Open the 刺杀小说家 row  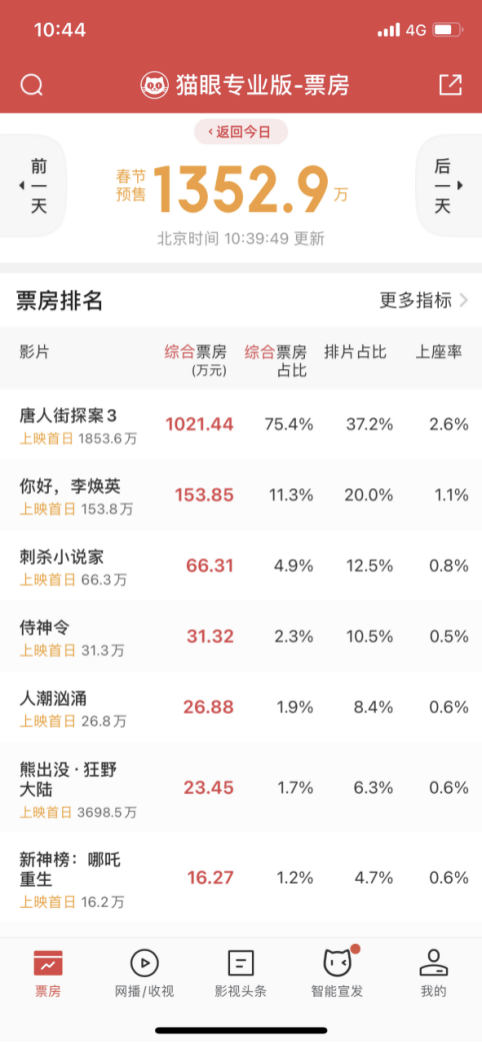(241, 566)
